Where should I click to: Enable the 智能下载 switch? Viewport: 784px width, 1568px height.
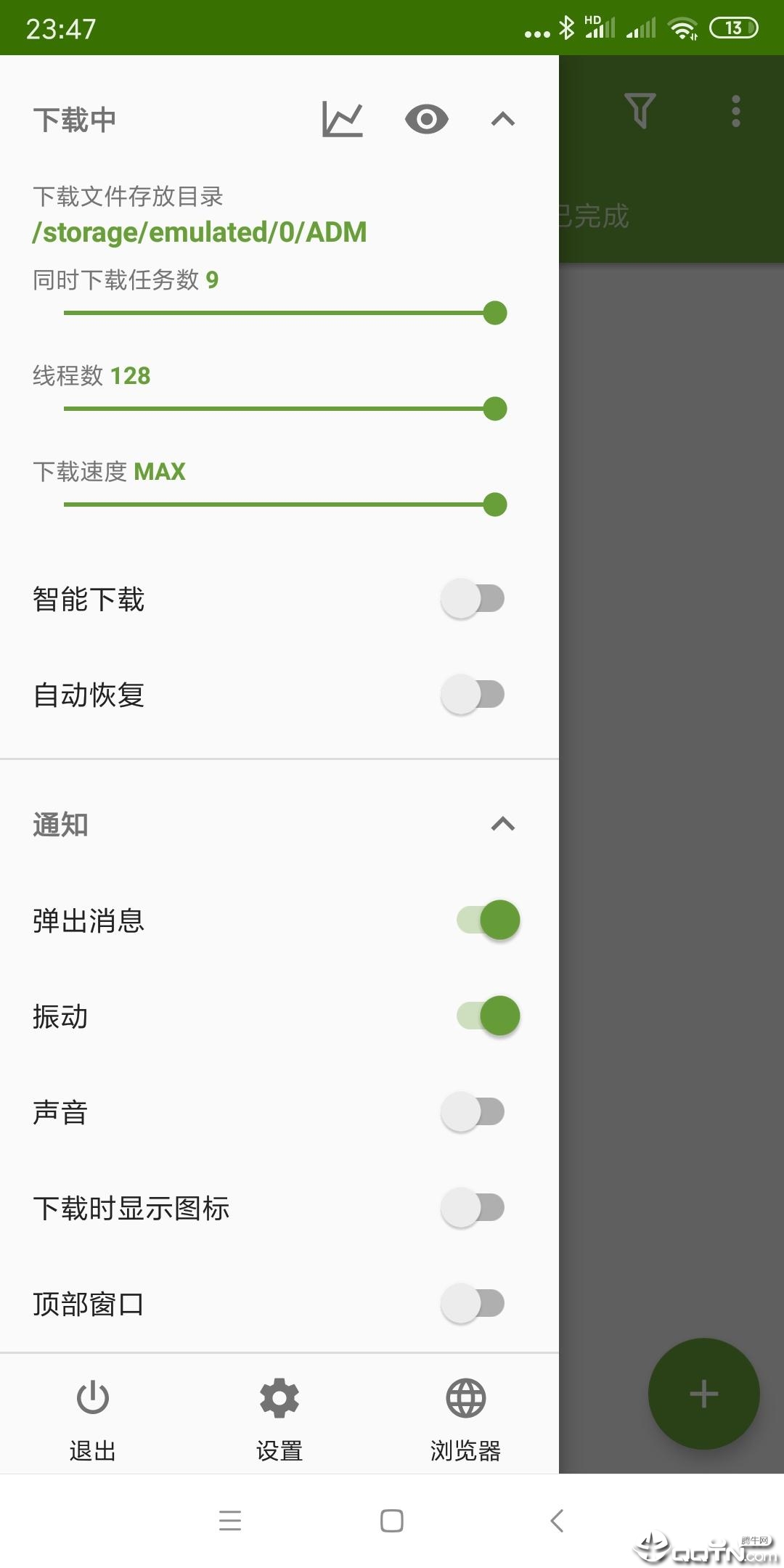pos(473,598)
